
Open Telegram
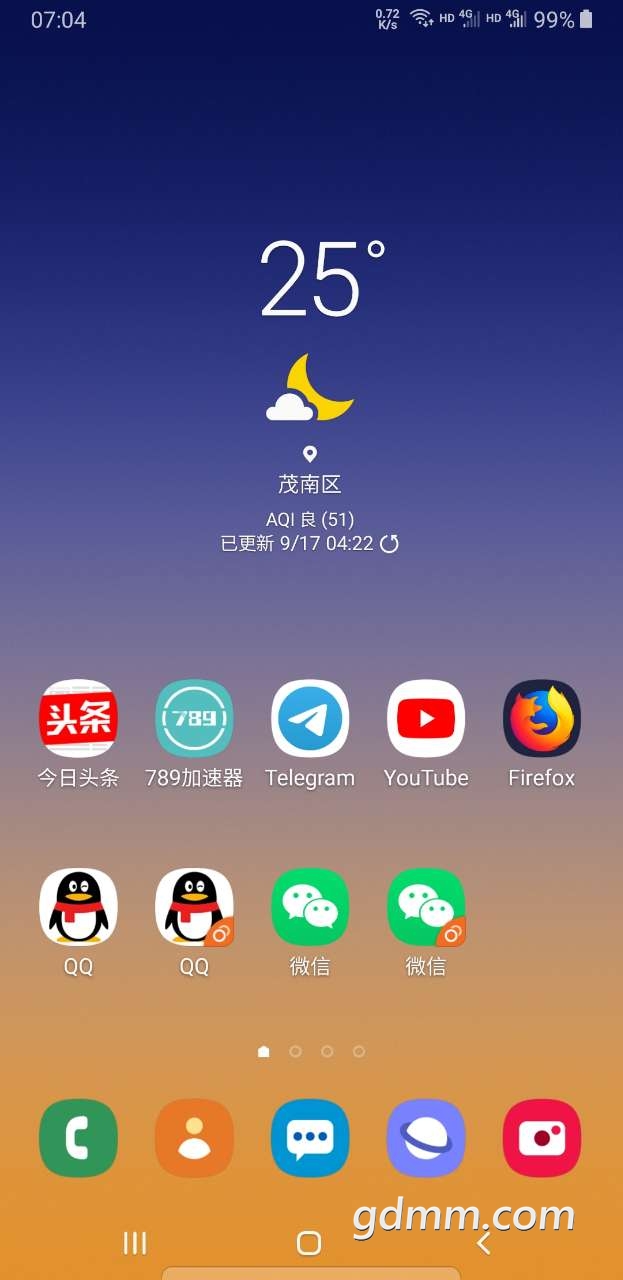pos(310,719)
